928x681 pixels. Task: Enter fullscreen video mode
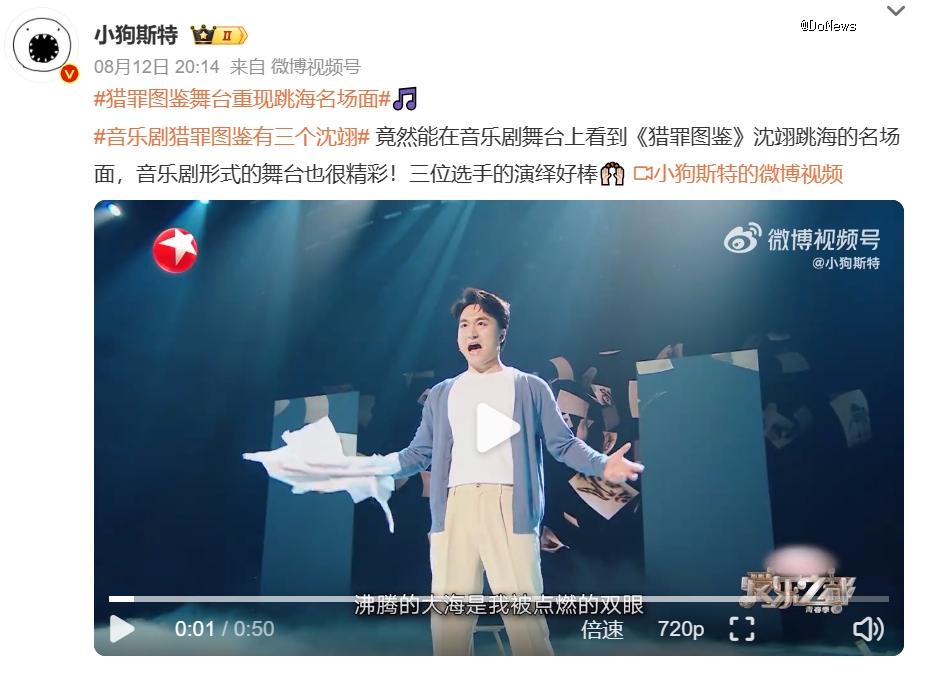tap(741, 629)
